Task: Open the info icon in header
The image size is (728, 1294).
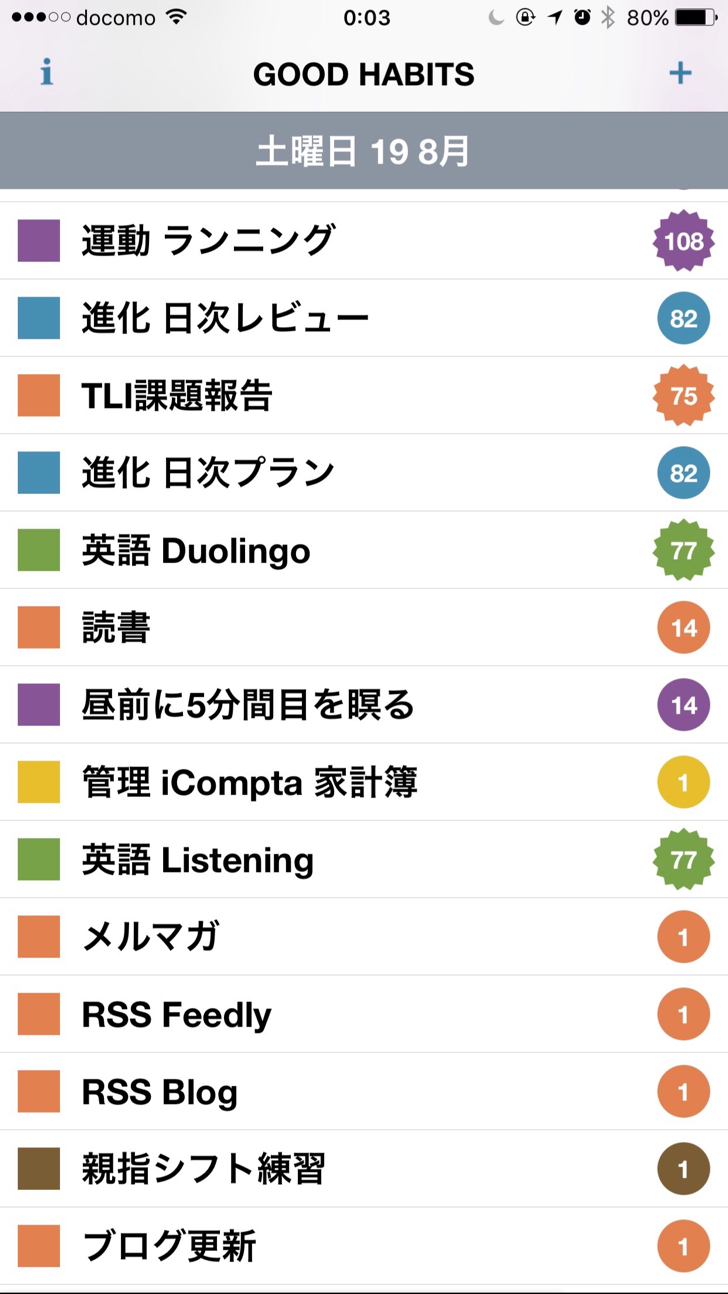Action: click(x=46, y=73)
